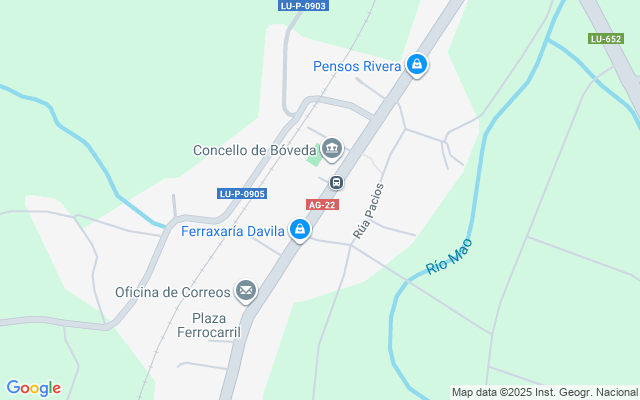
Task: Select the Oficina de Correos marker
Action: click(246, 291)
